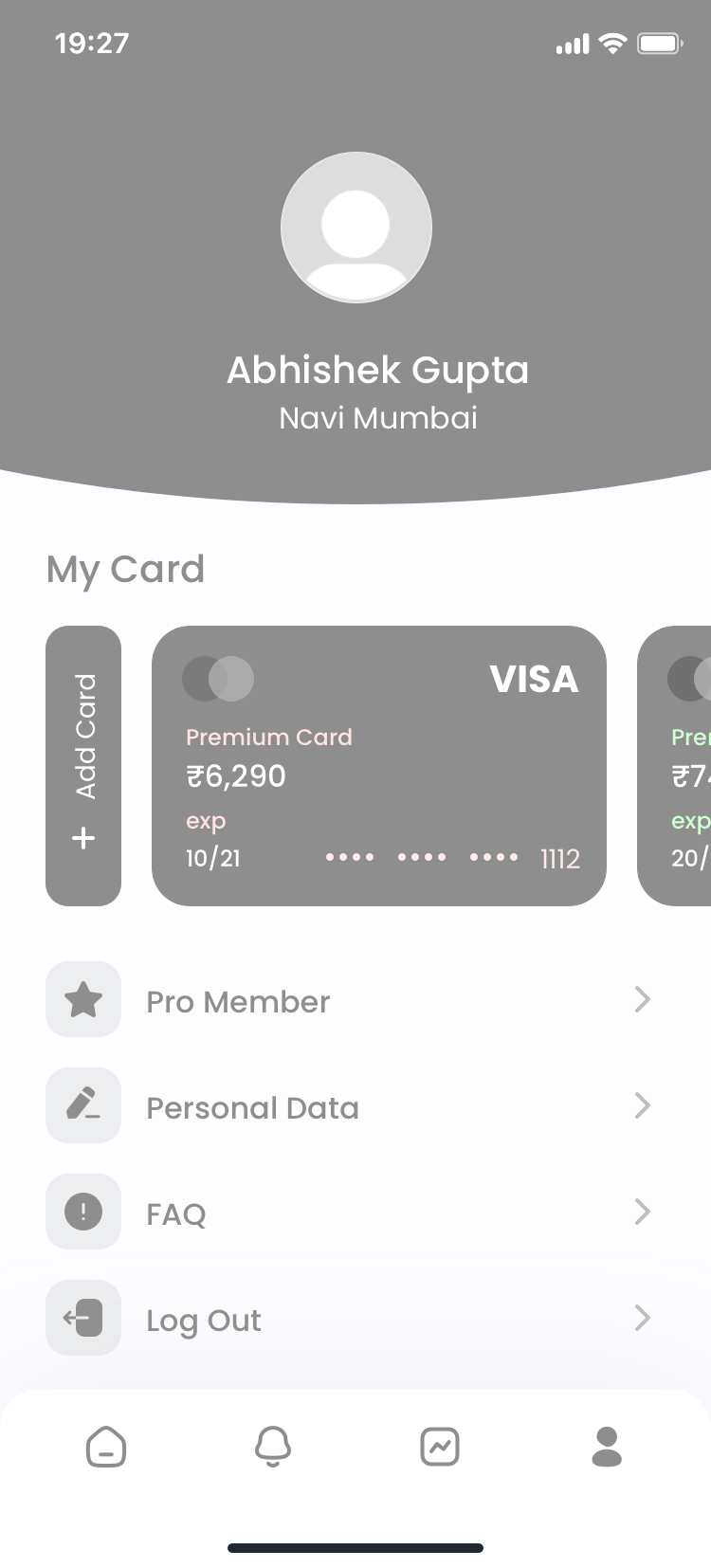Open the FAQ section via its chevron
This screenshot has width=711, height=1568.
(x=643, y=1212)
